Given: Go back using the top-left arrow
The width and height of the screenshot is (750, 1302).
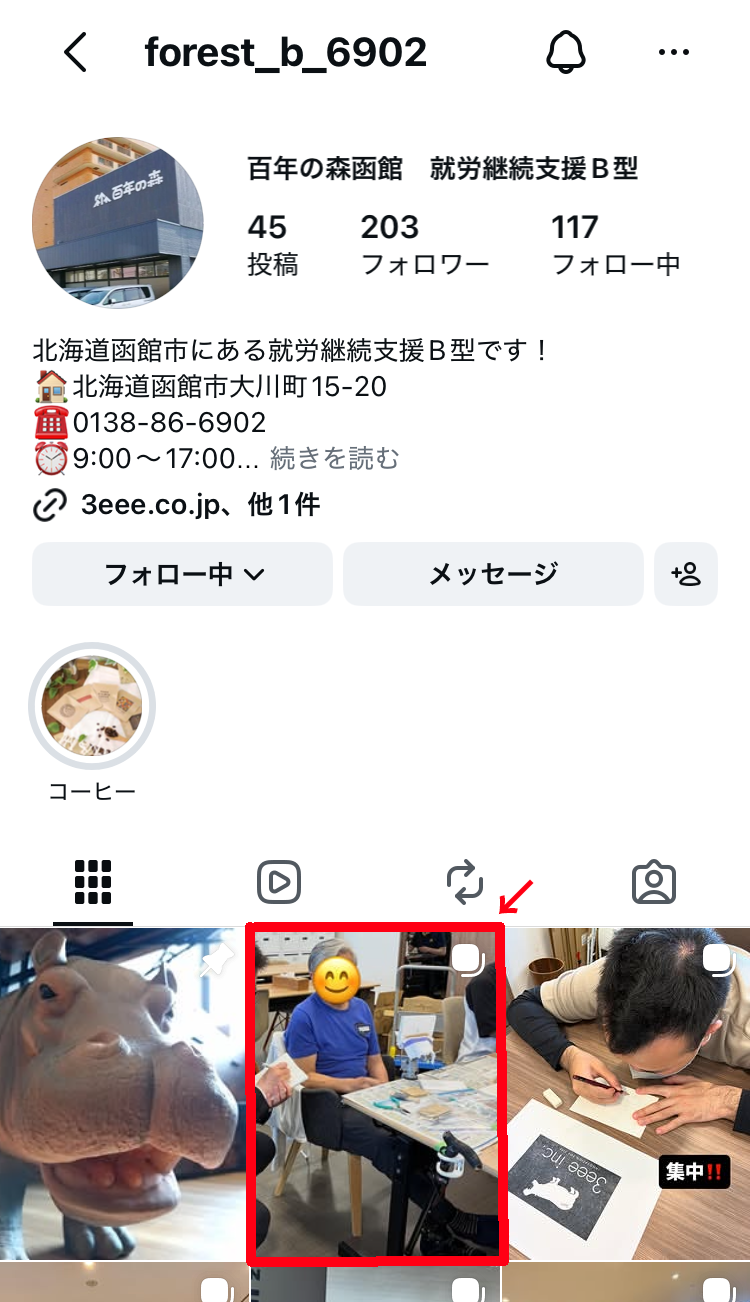Looking at the screenshot, I should point(76,52).
